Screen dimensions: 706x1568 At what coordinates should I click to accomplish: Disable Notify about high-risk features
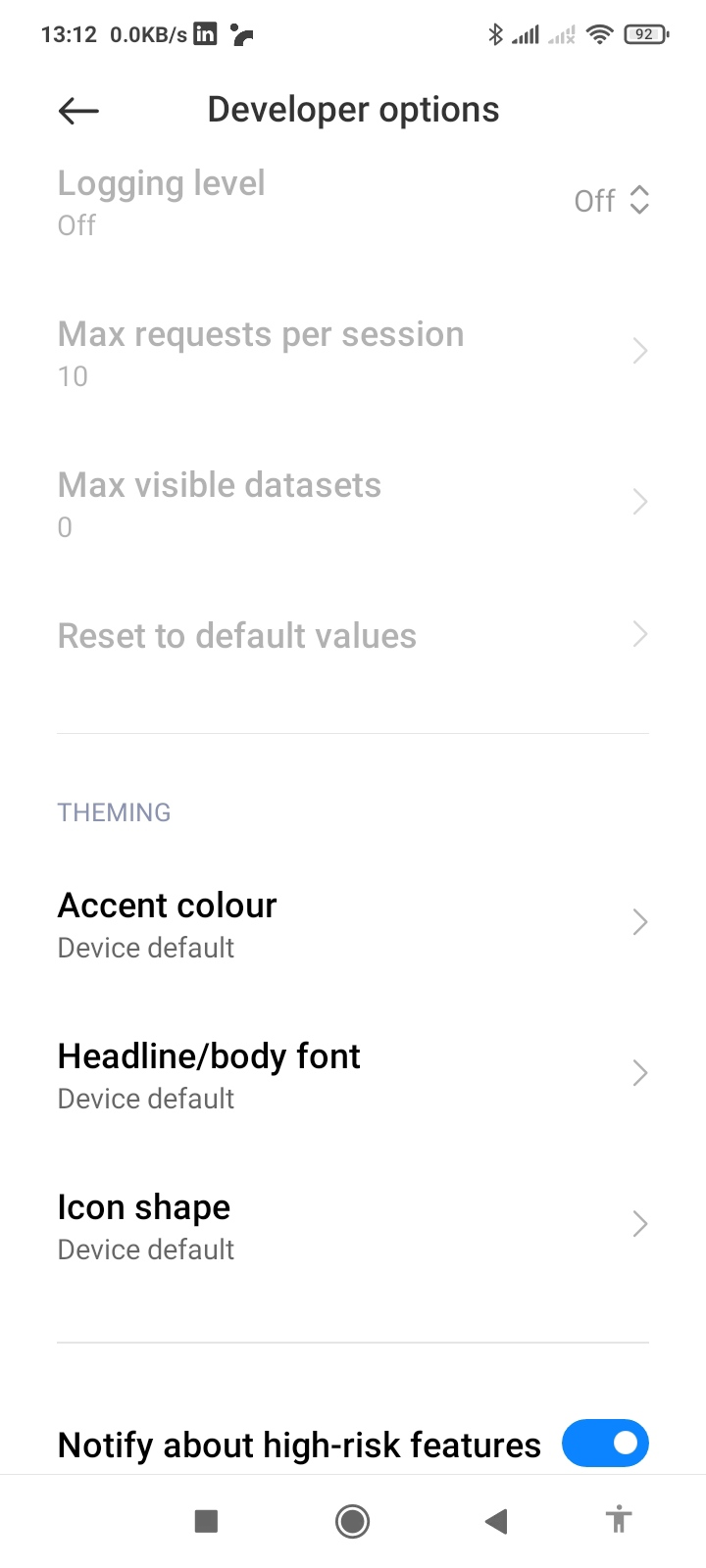pos(605,1443)
